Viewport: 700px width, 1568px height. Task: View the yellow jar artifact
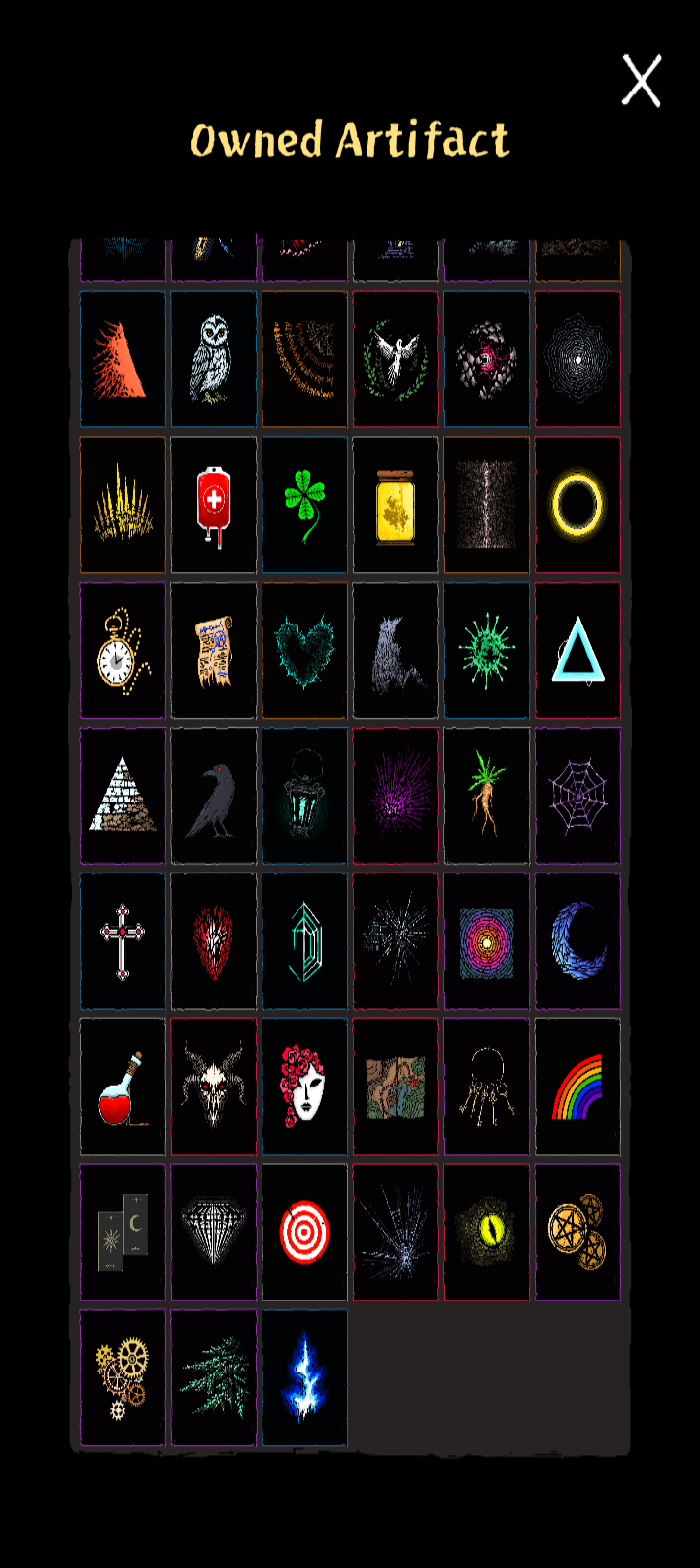coord(396,505)
